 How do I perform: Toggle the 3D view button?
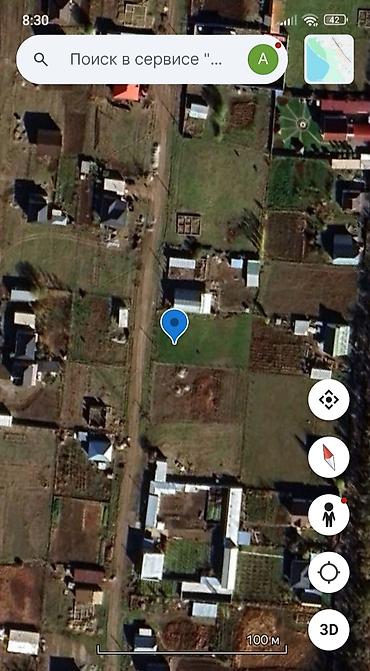click(x=329, y=630)
